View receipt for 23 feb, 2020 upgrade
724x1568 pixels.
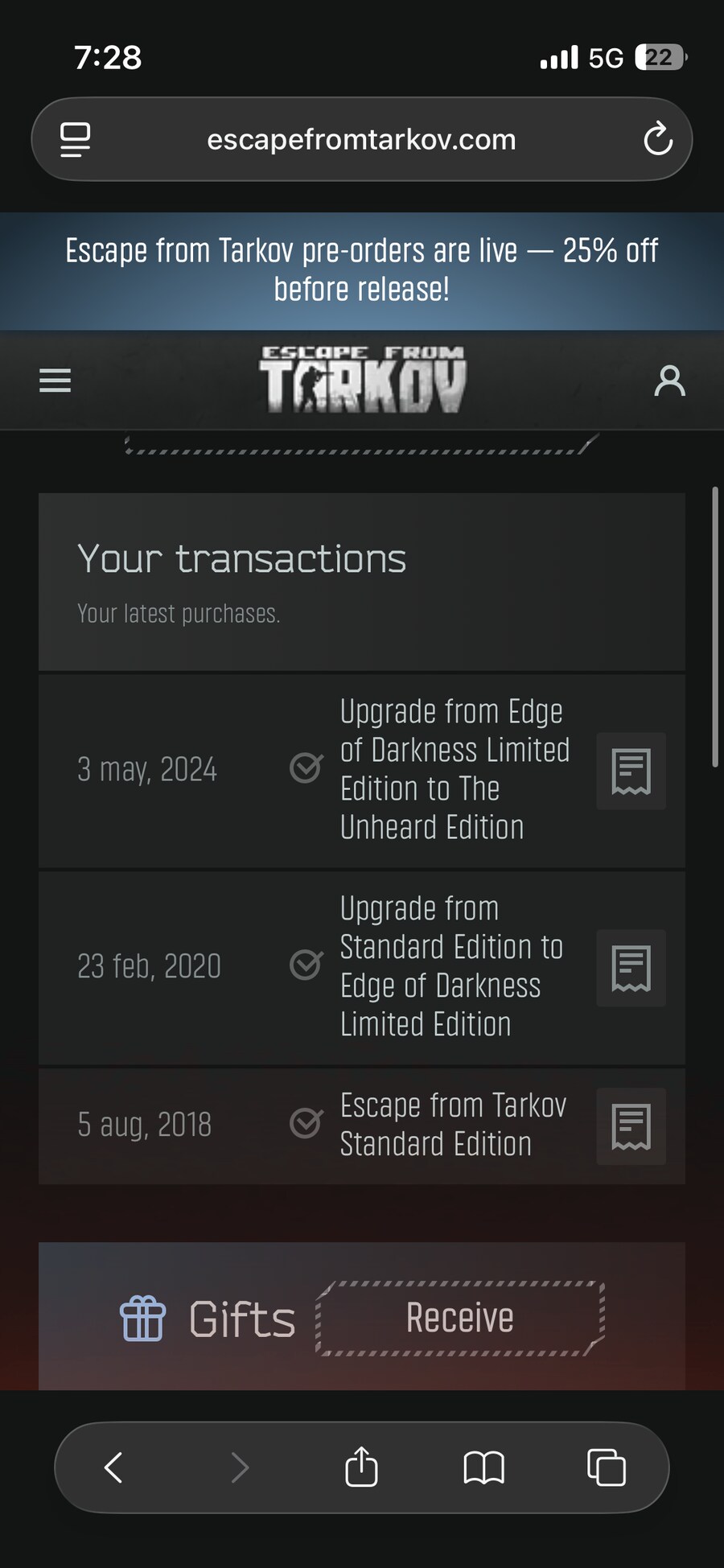point(631,968)
